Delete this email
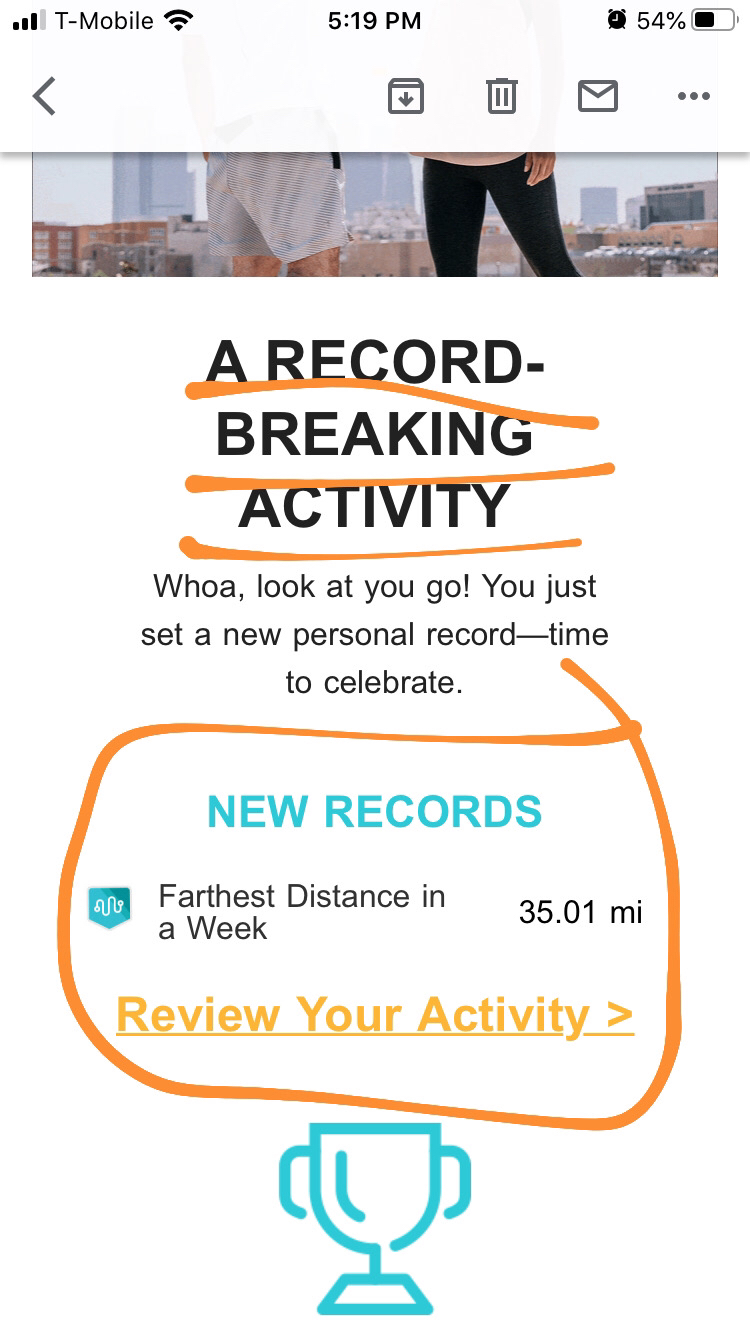Viewport: 750px width, 1334px height. coord(501,97)
